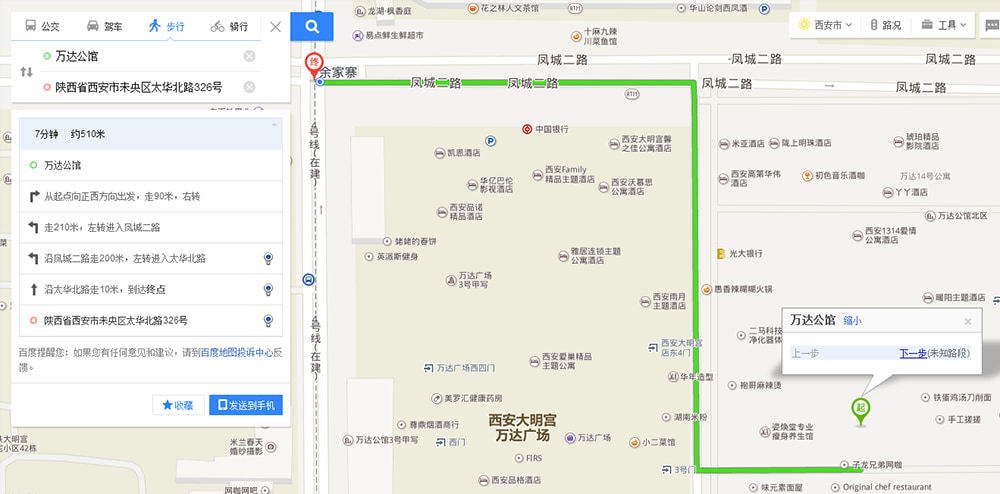Clear the starting point 万达公馆
Screen dimensions: 1000x494
249,56
